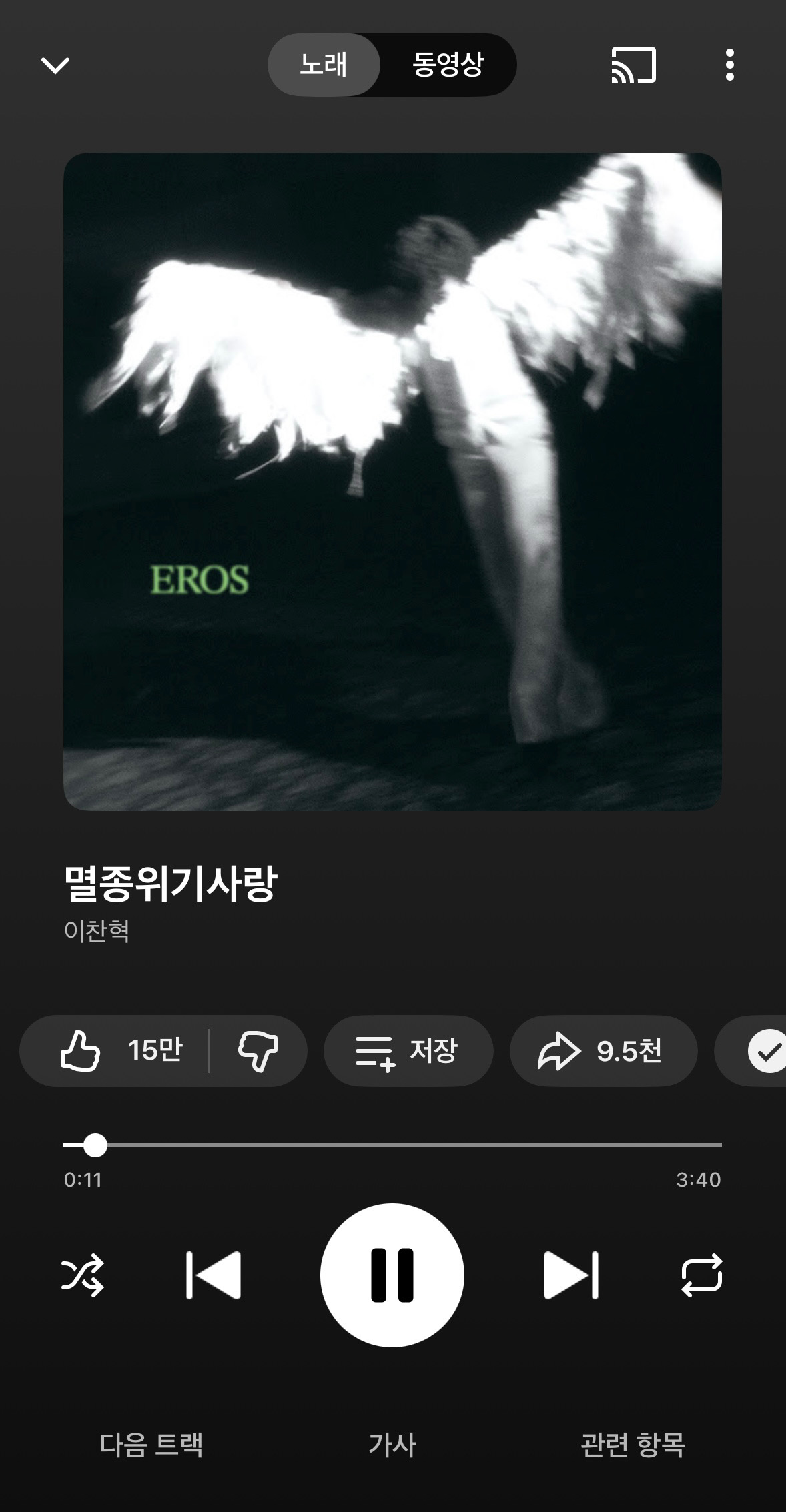Screen dimensions: 786x1512
Task: Select the 노래 song mode
Action: 324,65
